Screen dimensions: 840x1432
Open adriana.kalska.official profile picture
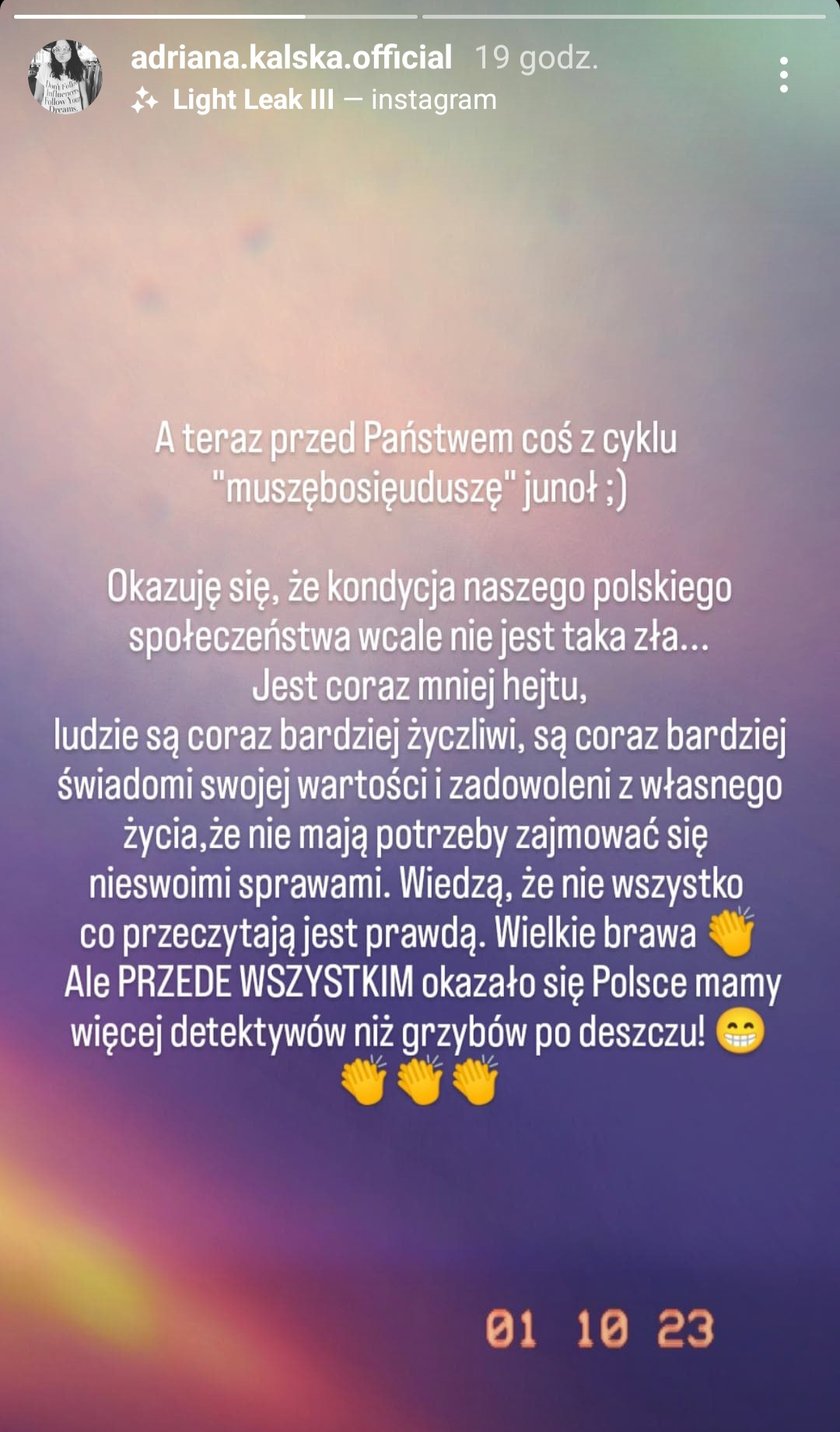coord(65,77)
